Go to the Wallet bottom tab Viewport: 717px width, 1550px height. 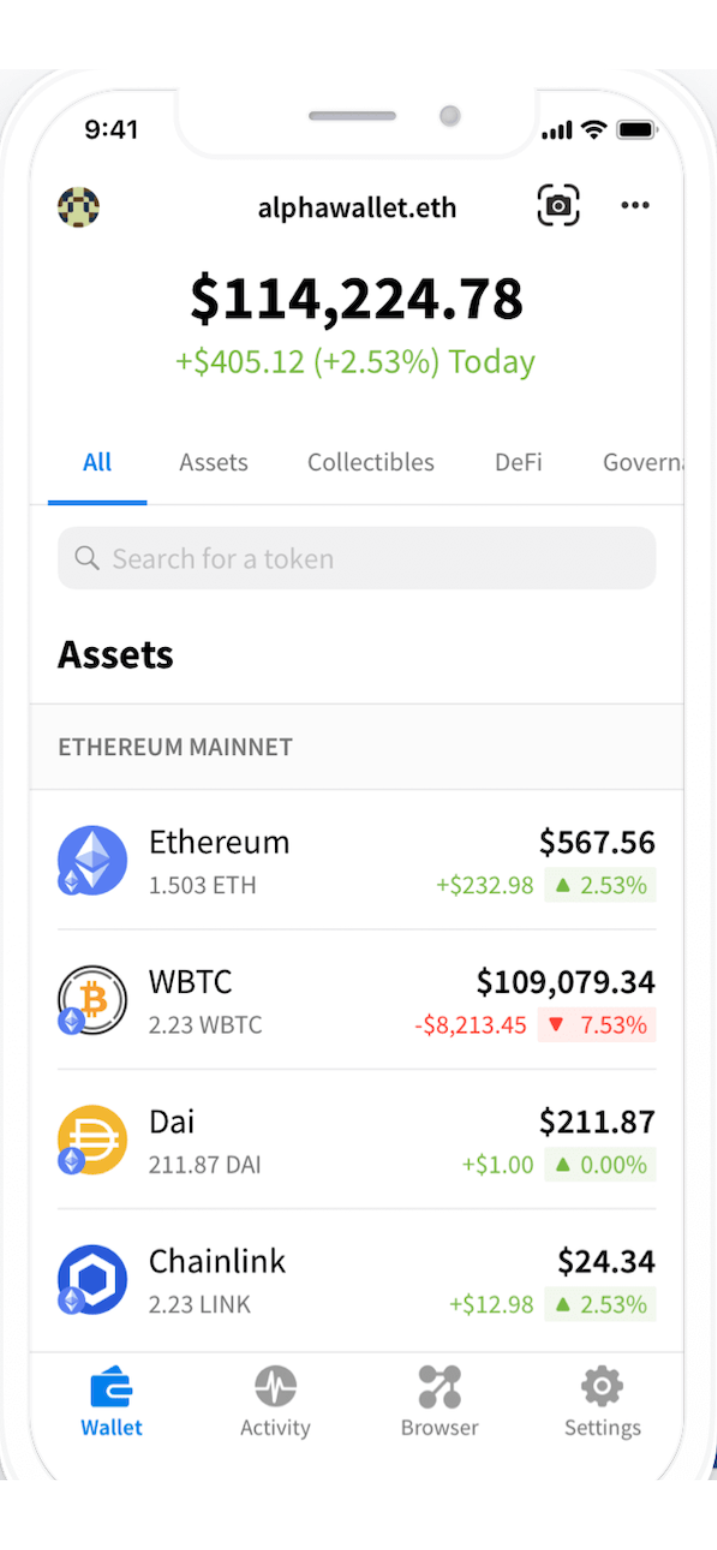111,1402
